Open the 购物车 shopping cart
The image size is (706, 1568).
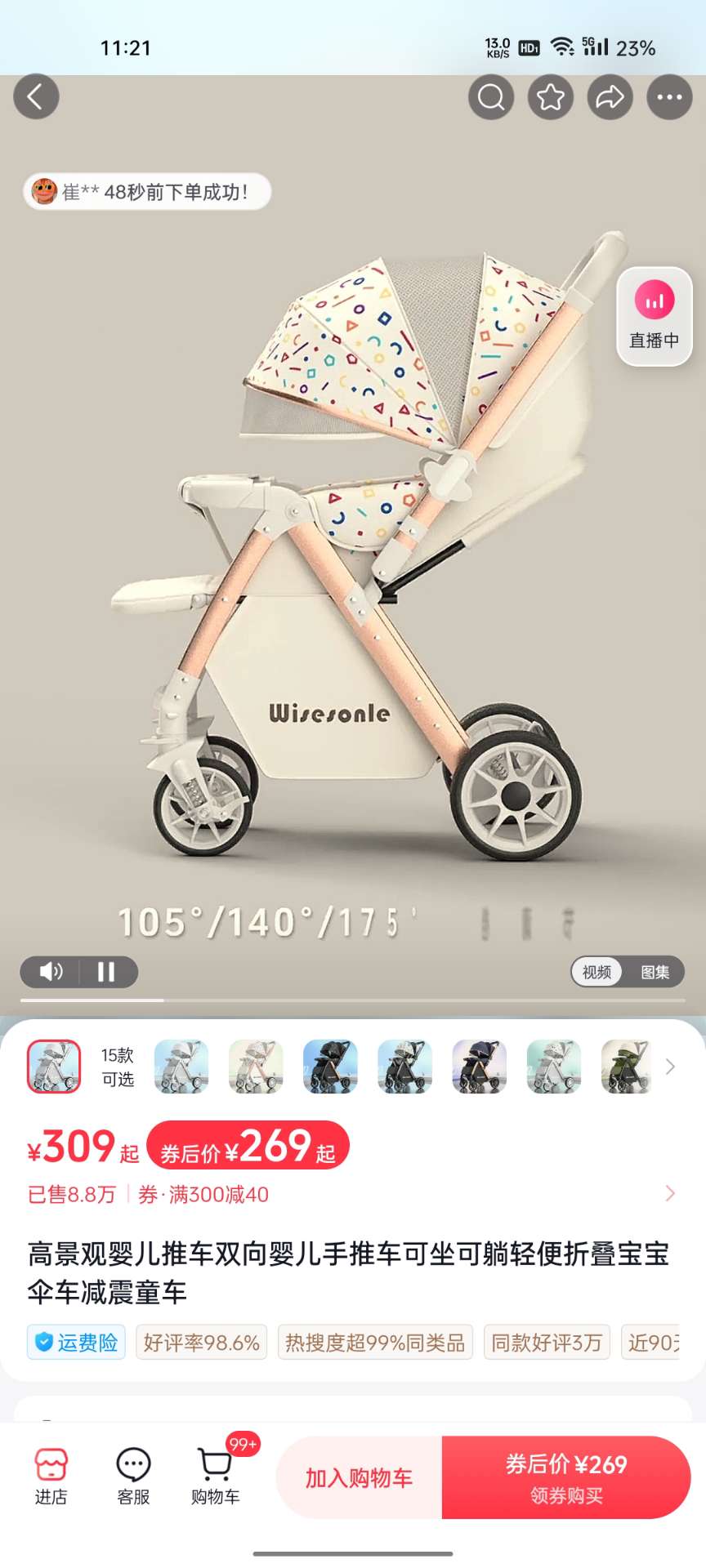pyautogui.click(x=216, y=1477)
